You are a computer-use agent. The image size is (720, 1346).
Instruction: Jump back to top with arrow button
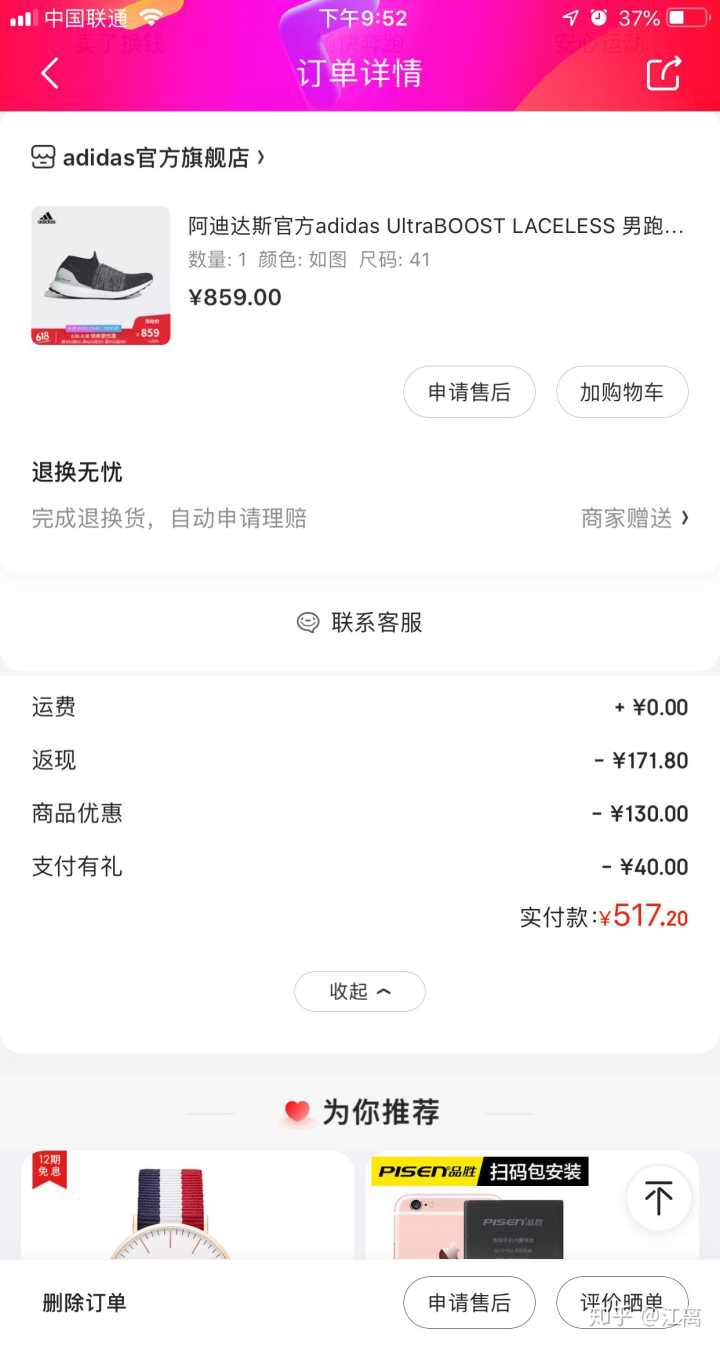coord(658,1197)
